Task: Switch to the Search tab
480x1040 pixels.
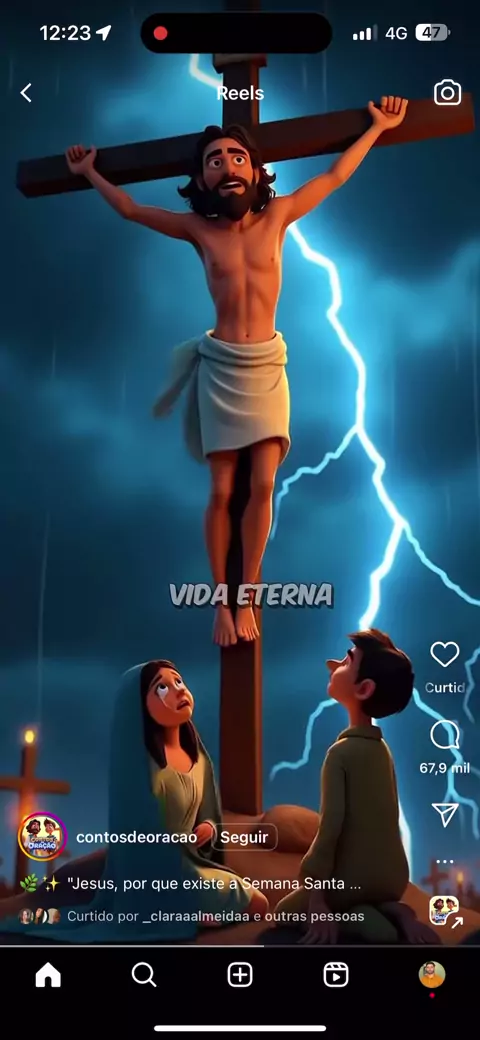Action: coord(144,975)
